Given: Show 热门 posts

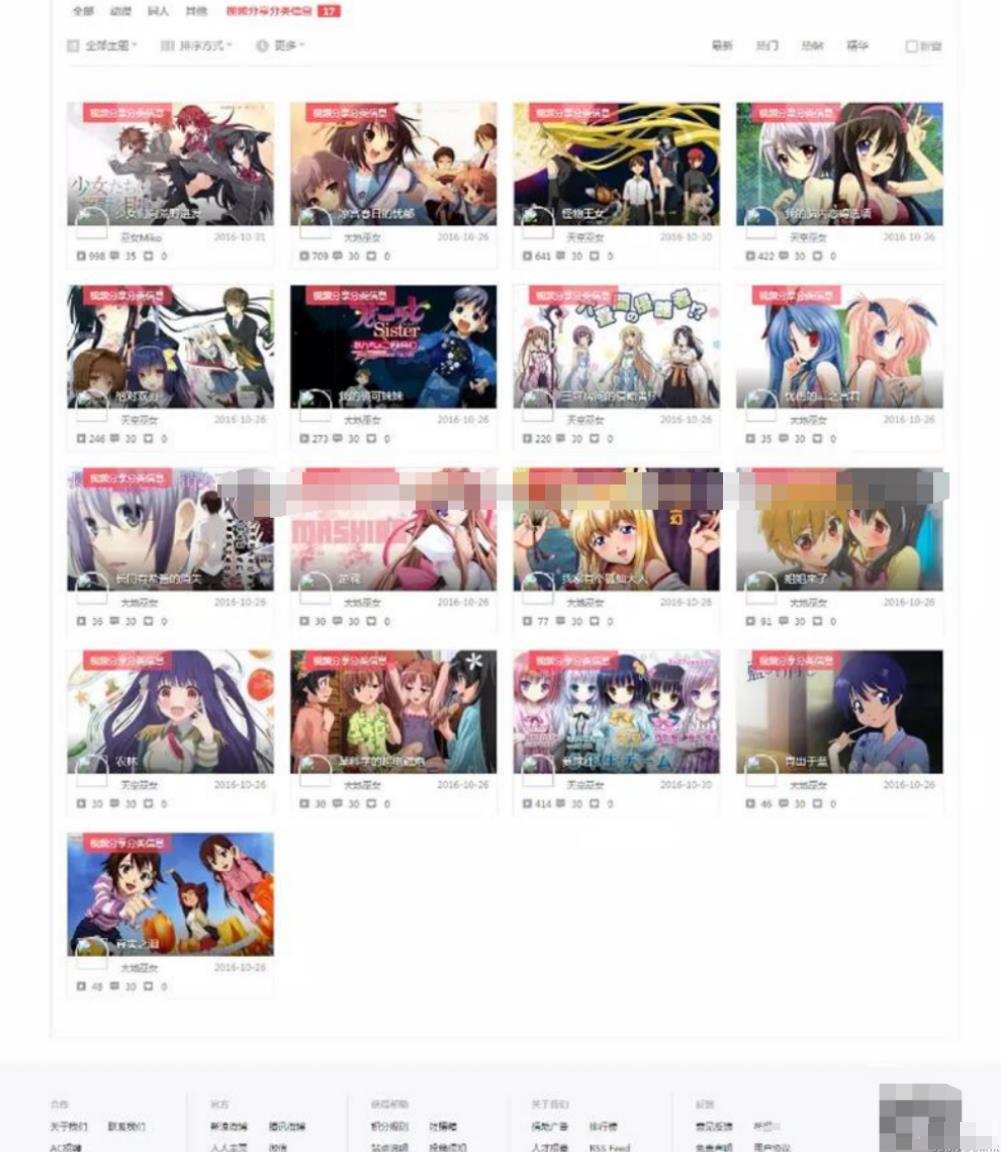Looking at the screenshot, I should point(767,46).
